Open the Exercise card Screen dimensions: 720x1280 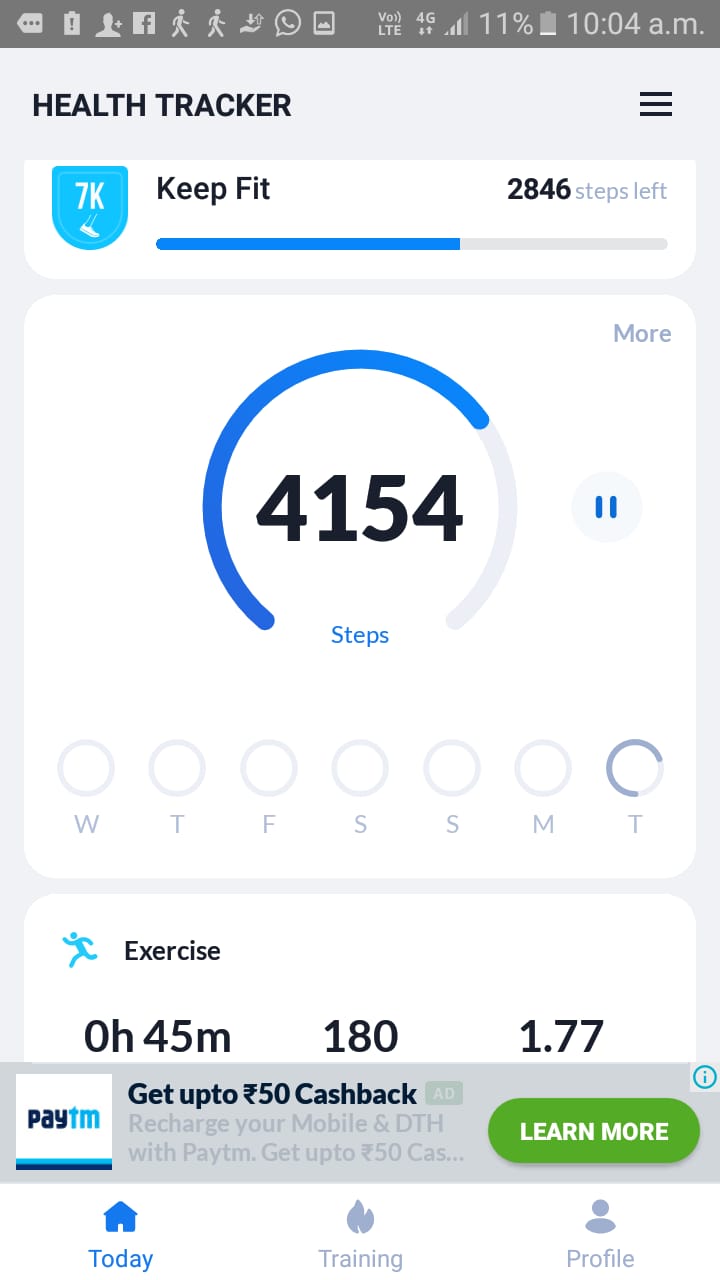[x=360, y=978]
